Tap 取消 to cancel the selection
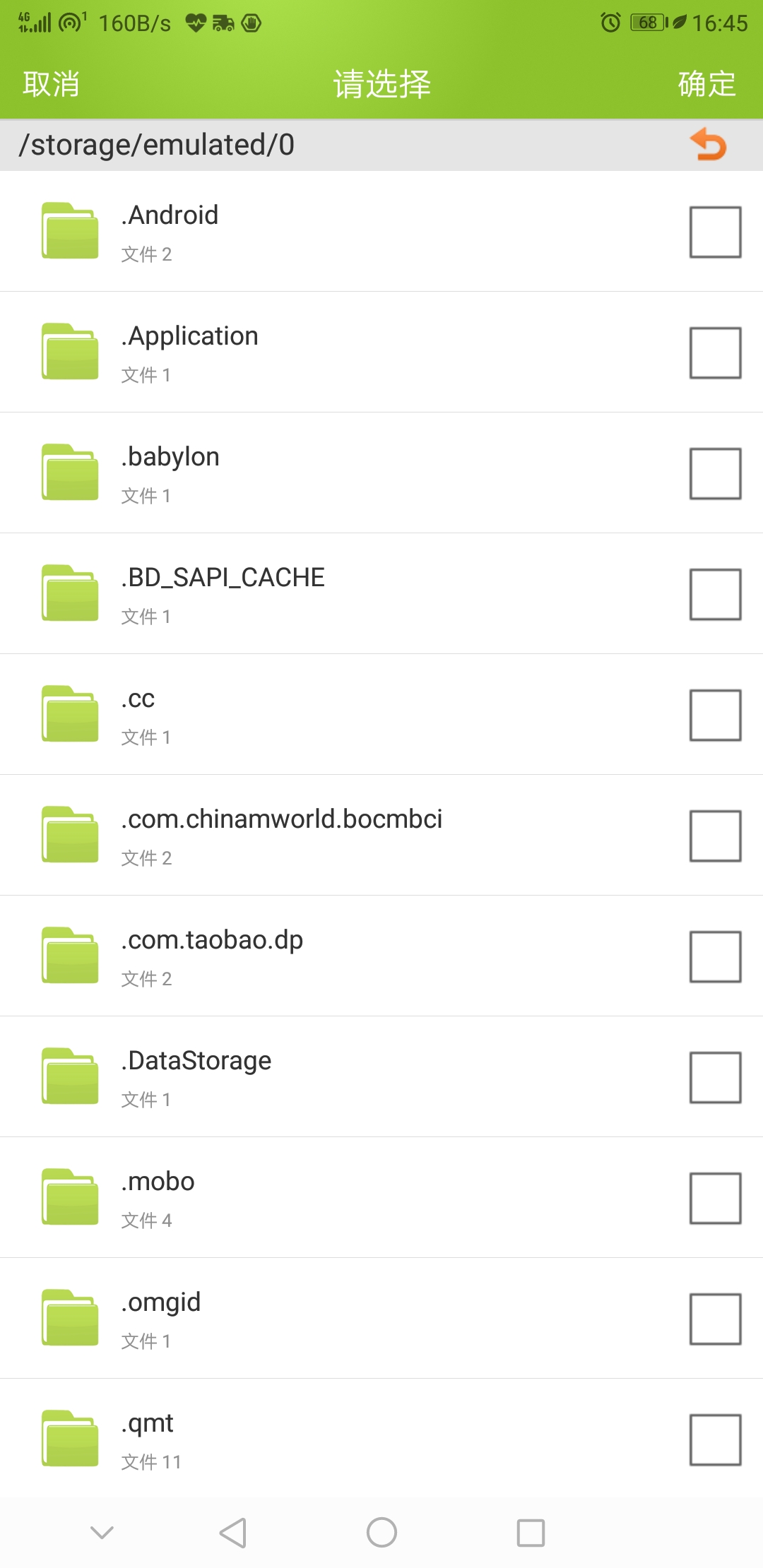Viewport: 763px width, 1568px height. [x=51, y=84]
